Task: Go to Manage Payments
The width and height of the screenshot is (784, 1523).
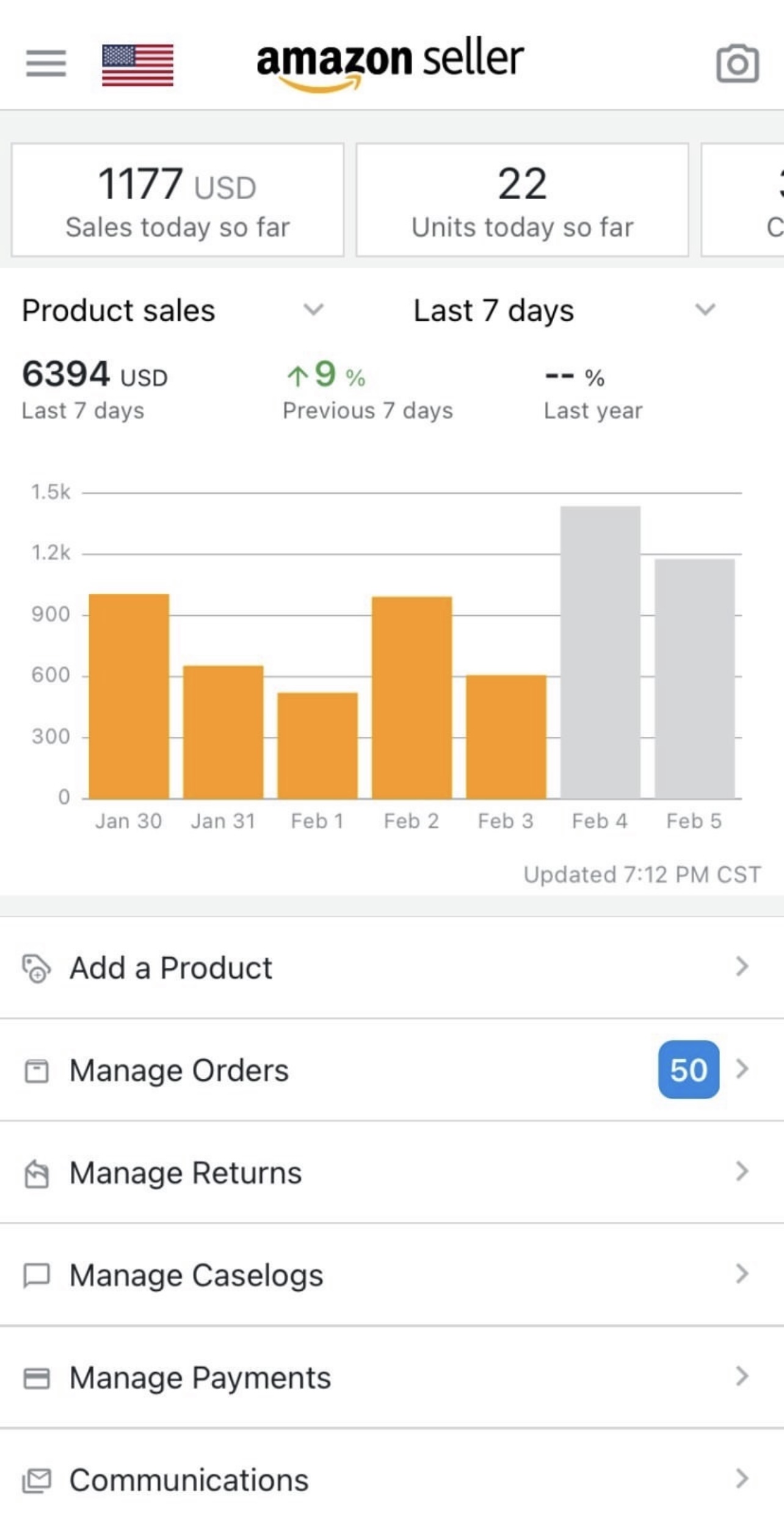Action: [392, 1378]
